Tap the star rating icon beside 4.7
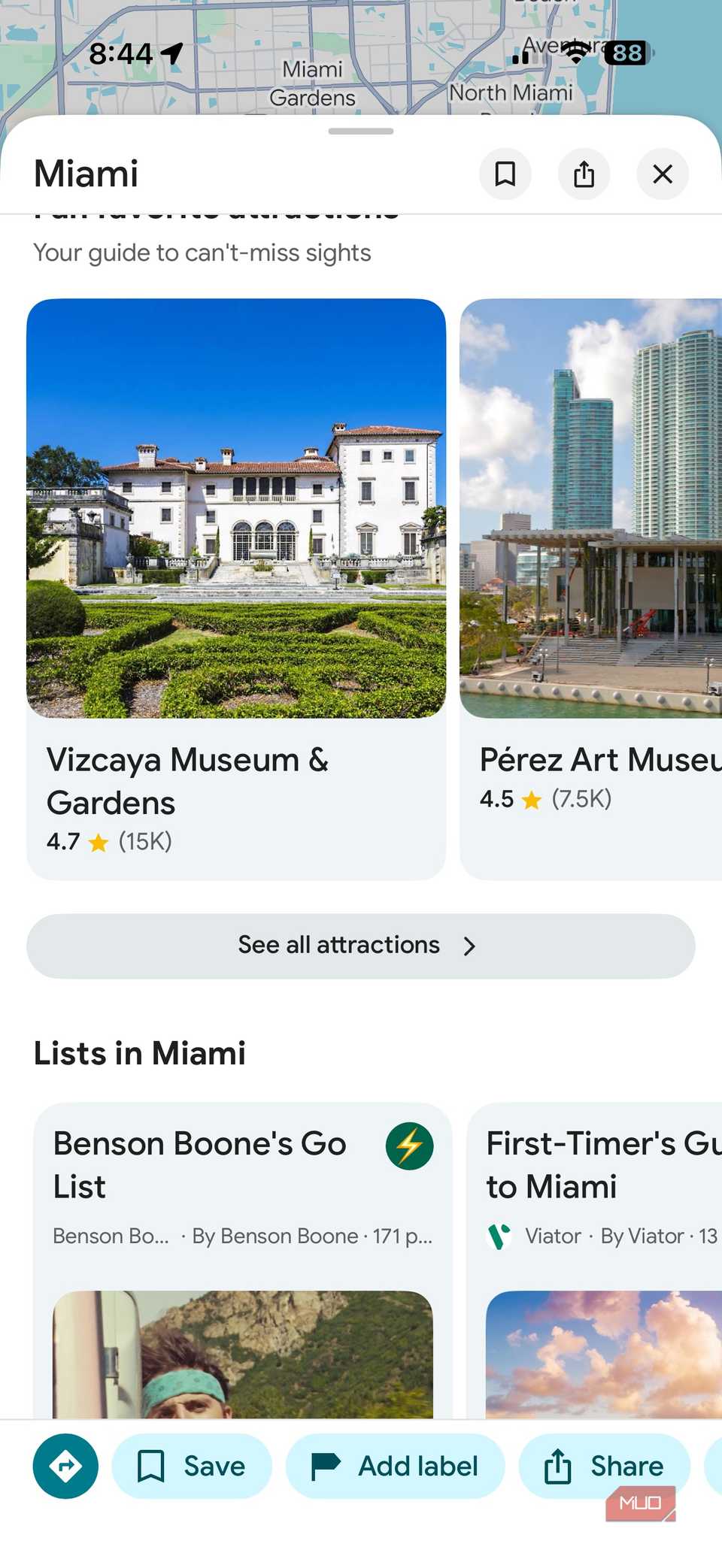Image resolution: width=722 pixels, height=1568 pixels. tap(99, 843)
